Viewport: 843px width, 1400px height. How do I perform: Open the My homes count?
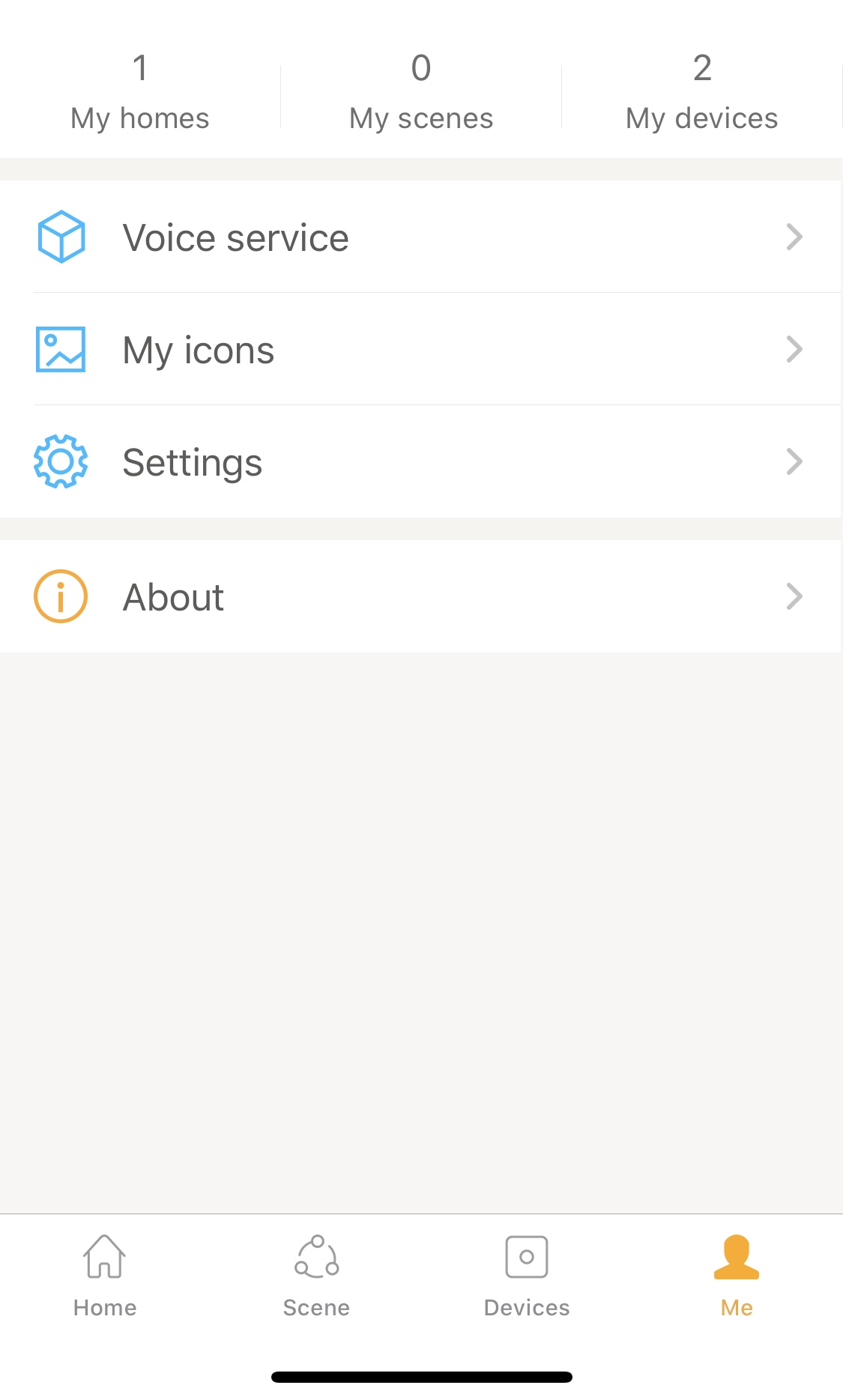(x=140, y=93)
